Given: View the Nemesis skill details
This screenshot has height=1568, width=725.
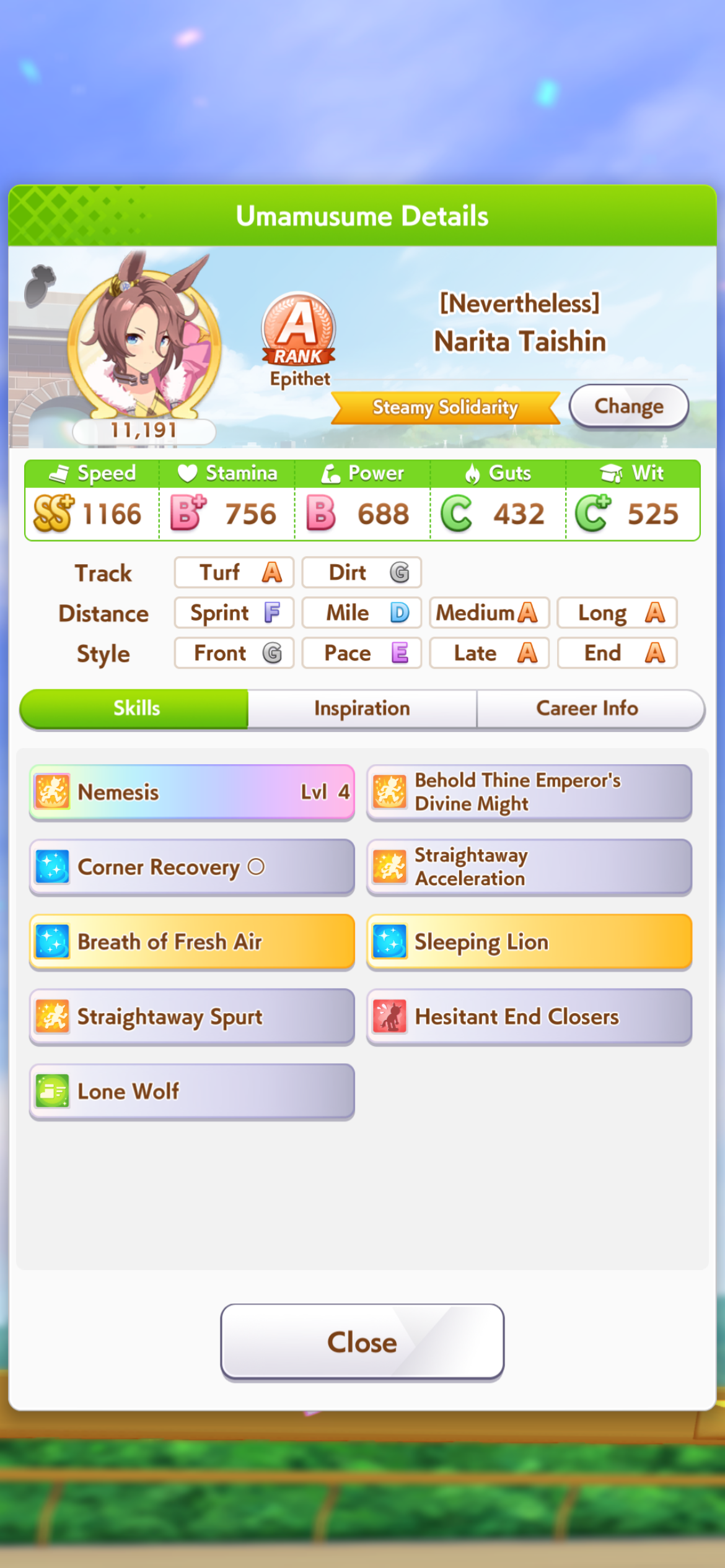Looking at the screenshot, I should (x=192, y=792).
